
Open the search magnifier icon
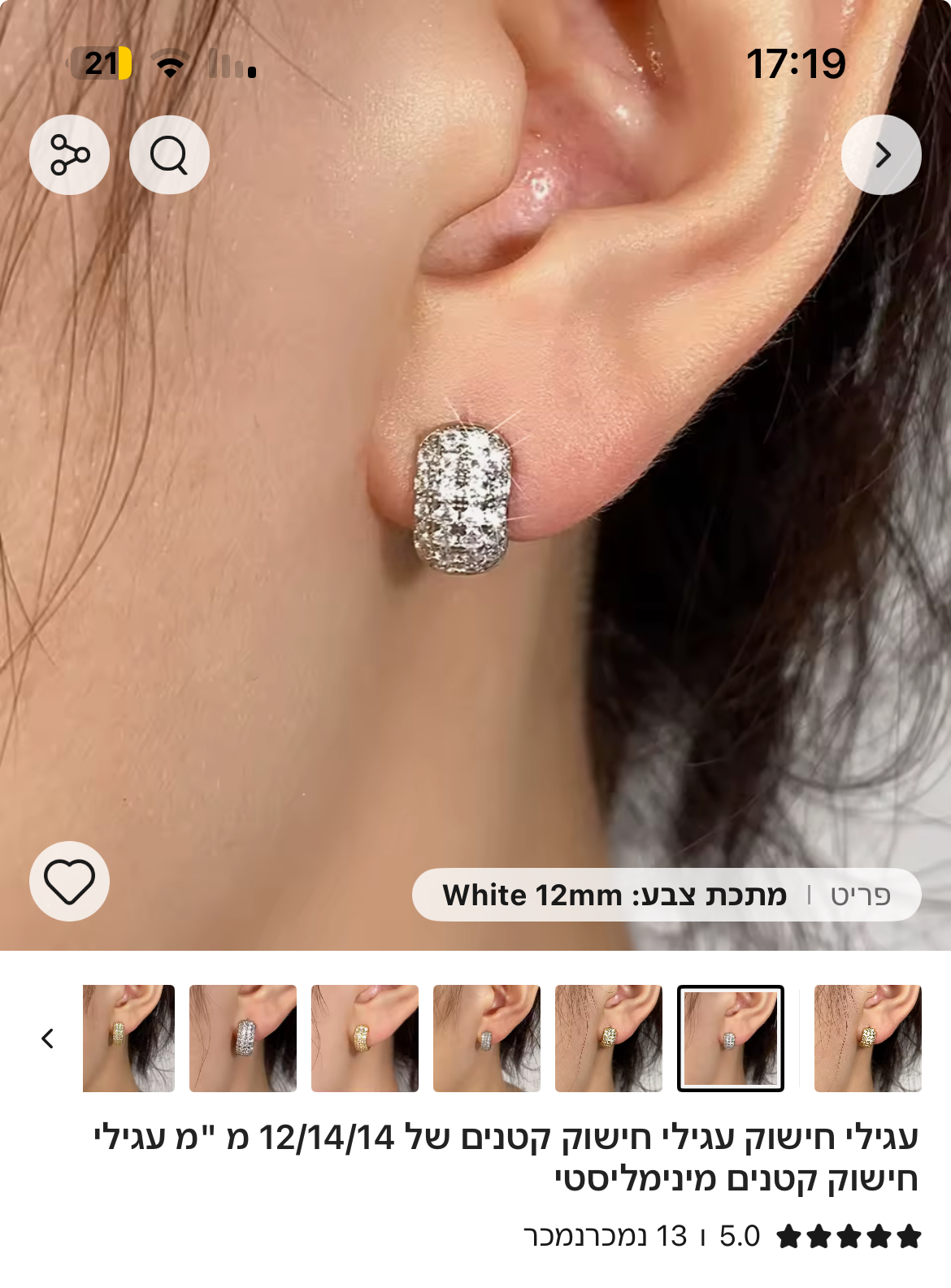pyautogui.click(x=169, y=154)
